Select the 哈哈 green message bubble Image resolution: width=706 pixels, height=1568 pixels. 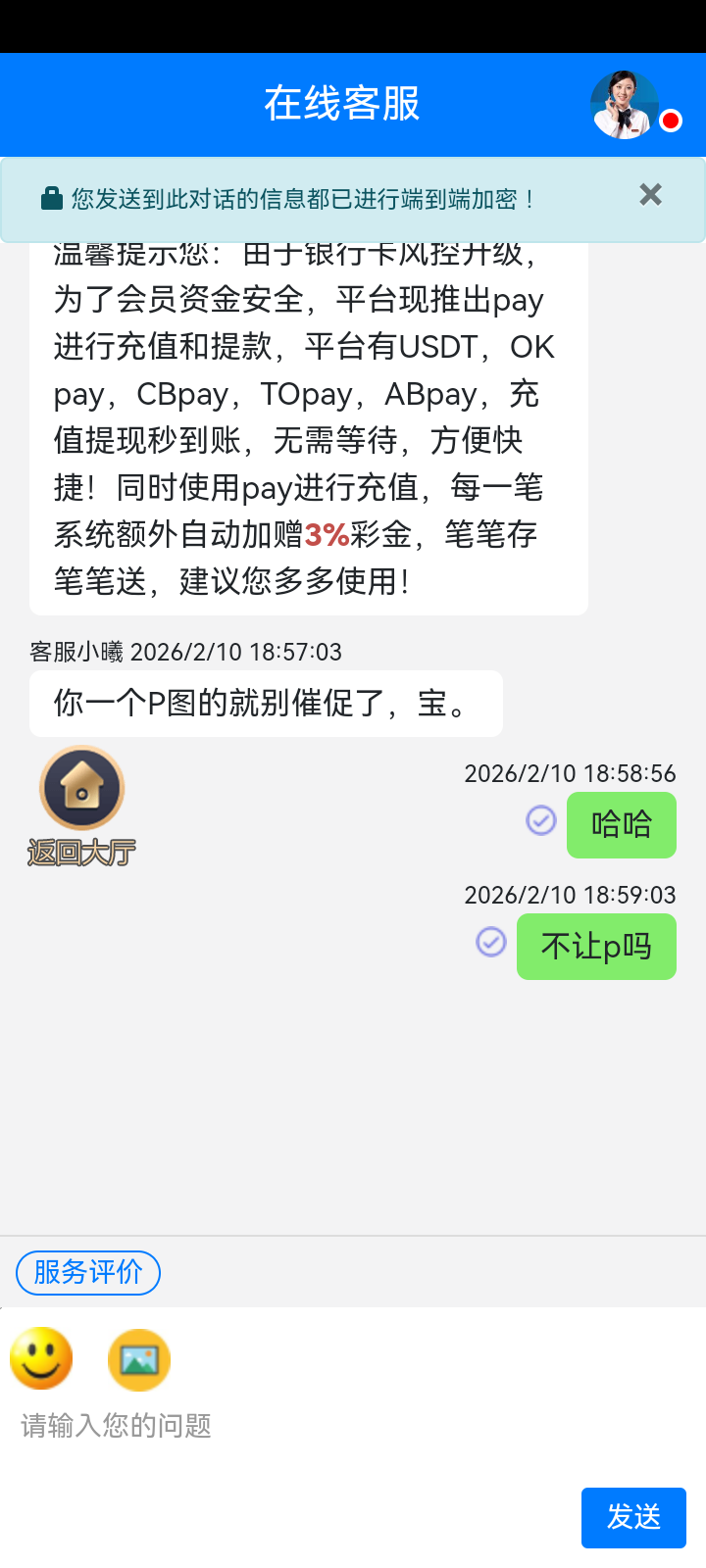[621, 824]
